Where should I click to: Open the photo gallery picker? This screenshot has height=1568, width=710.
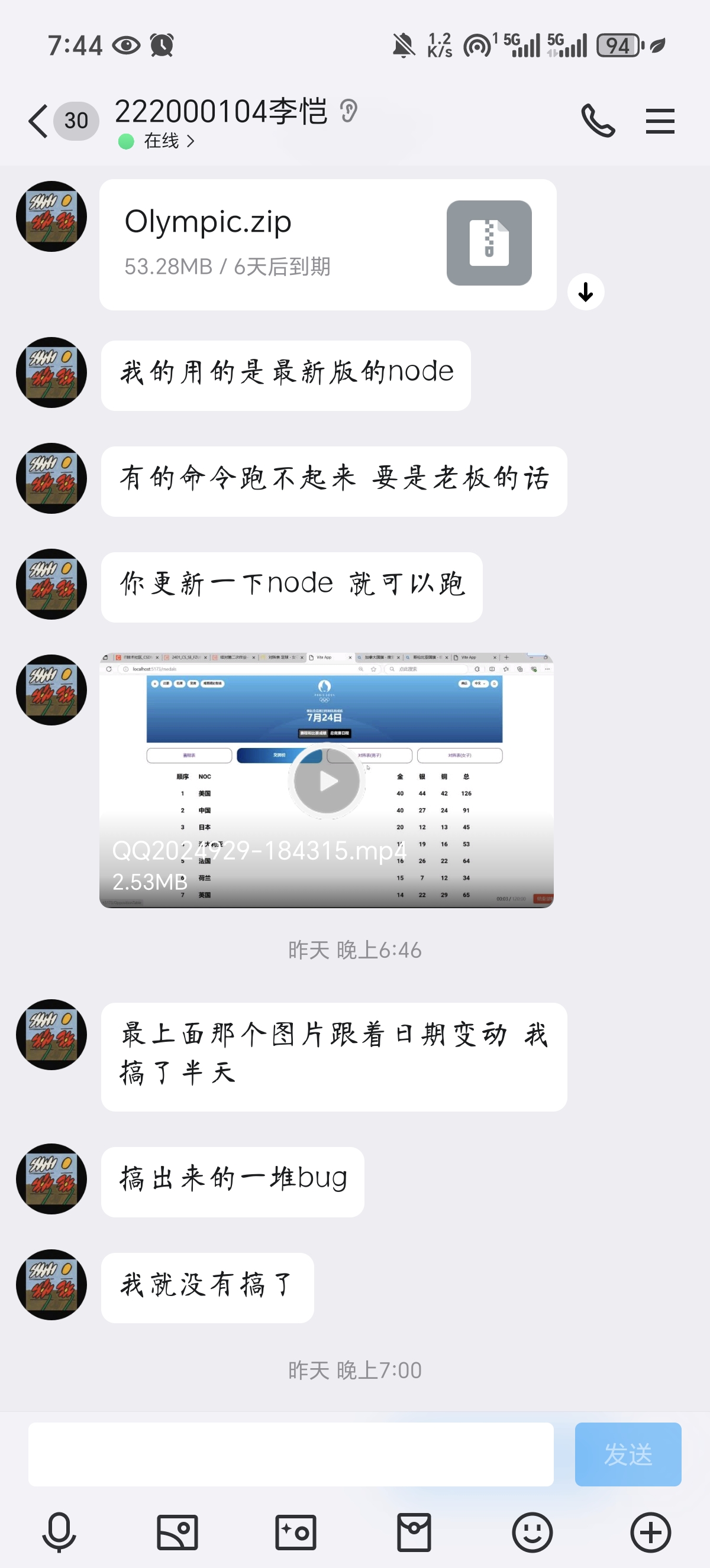[x=177, y=1531]
